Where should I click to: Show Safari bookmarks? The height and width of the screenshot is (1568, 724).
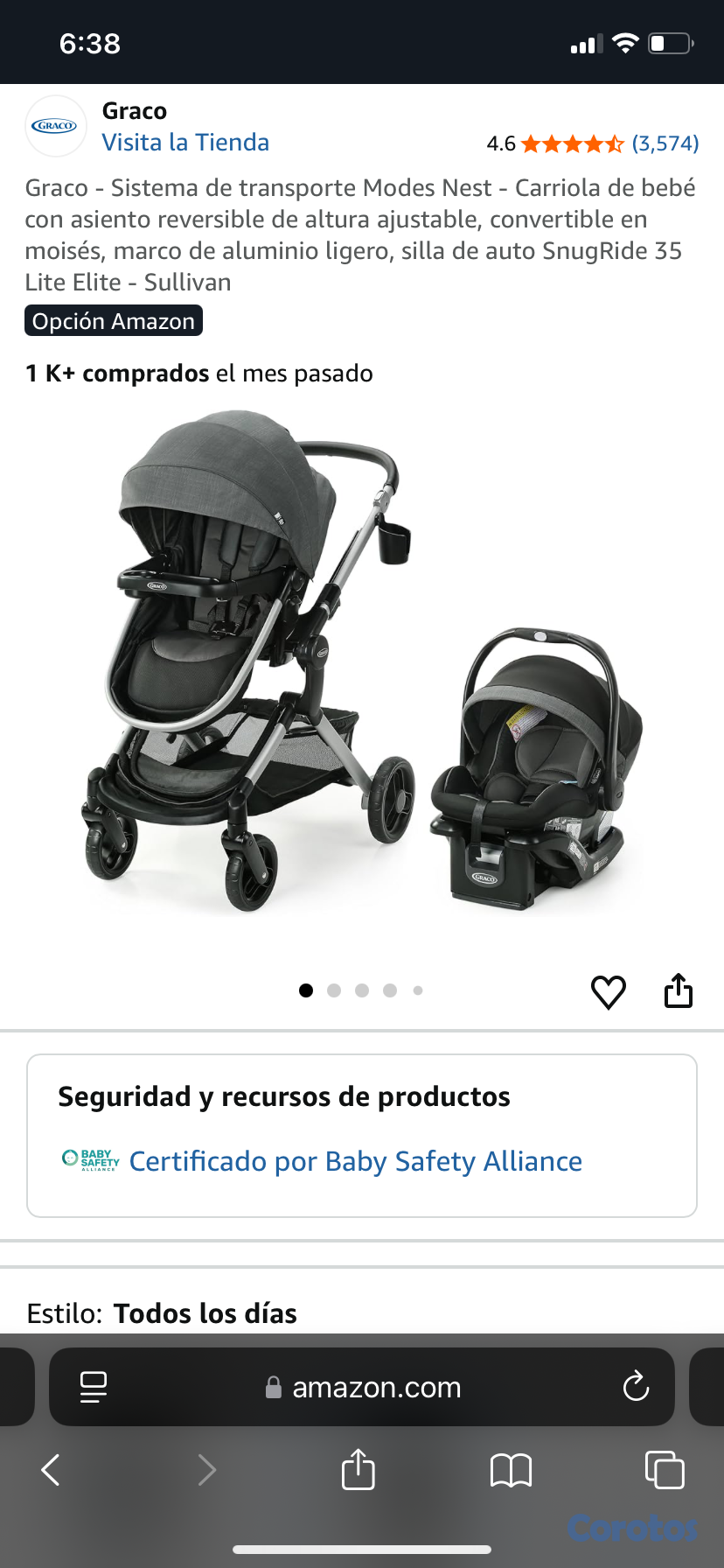[x=511, y=1470]
